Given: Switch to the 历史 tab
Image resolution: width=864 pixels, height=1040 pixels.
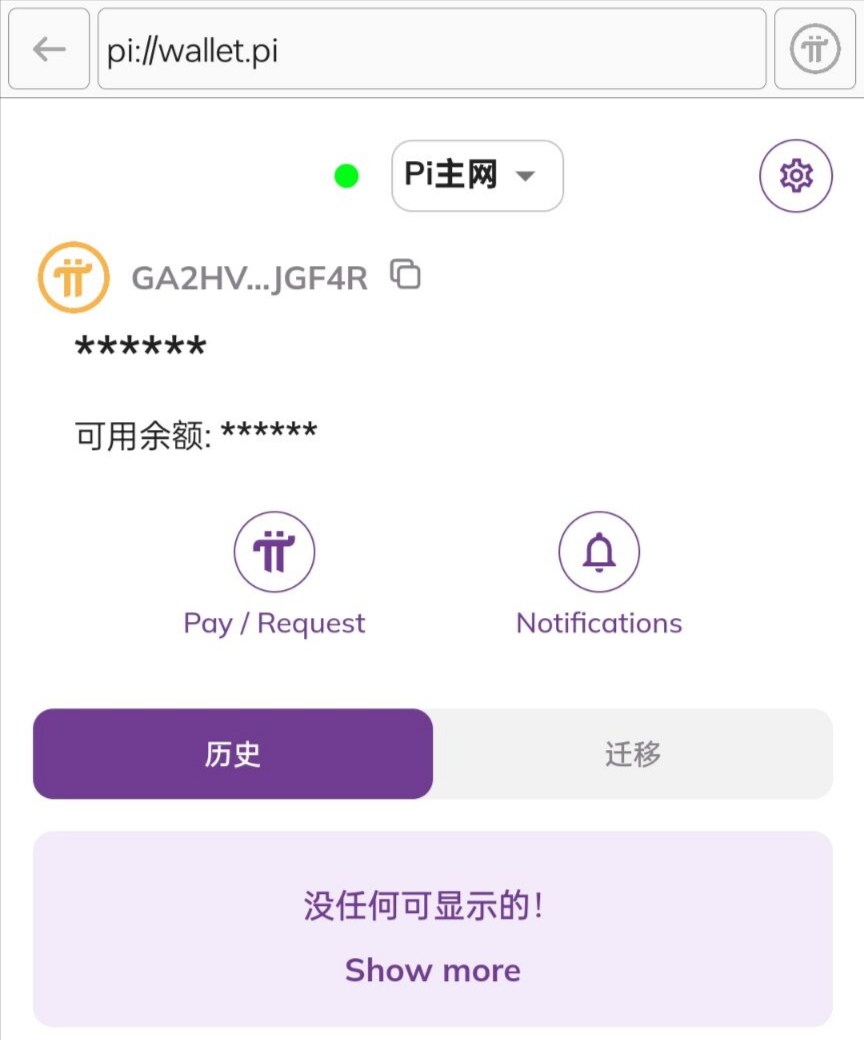Looking at the screenshot, I should [x=231, y=754].
